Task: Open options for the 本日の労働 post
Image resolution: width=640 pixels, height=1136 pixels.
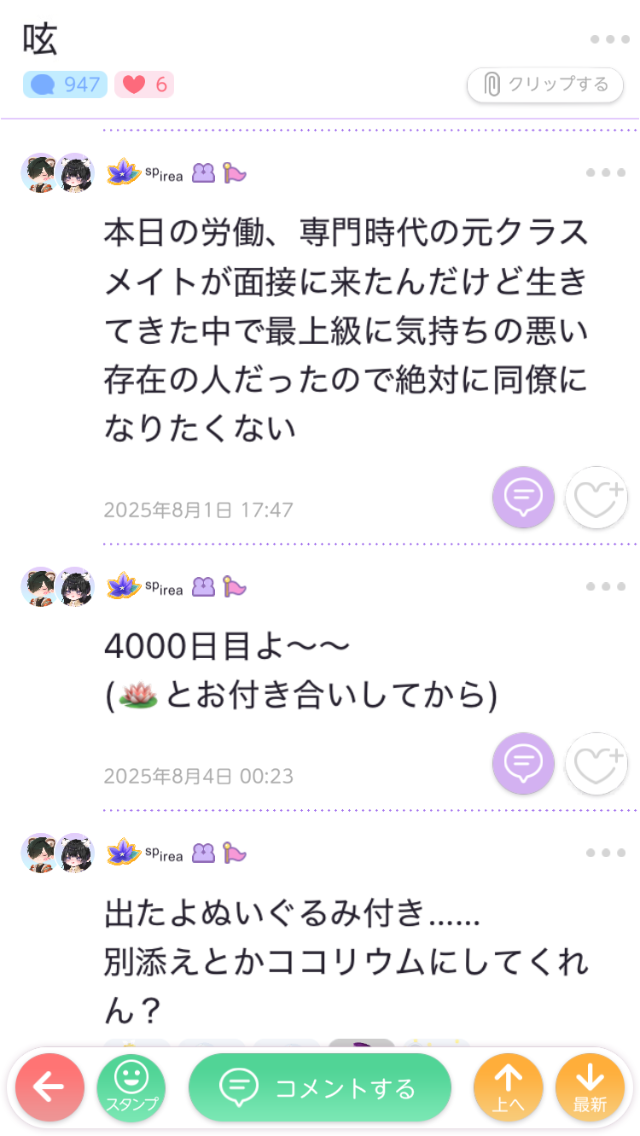Action: [x=606, y=173]
